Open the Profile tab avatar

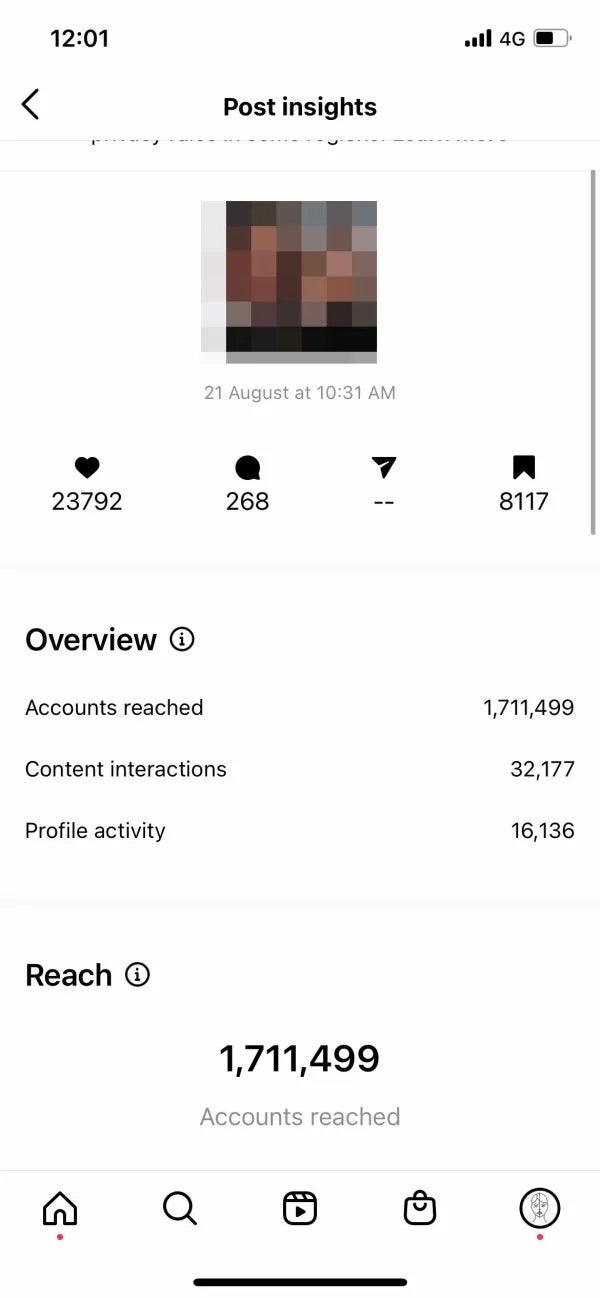click(540, 1209)
